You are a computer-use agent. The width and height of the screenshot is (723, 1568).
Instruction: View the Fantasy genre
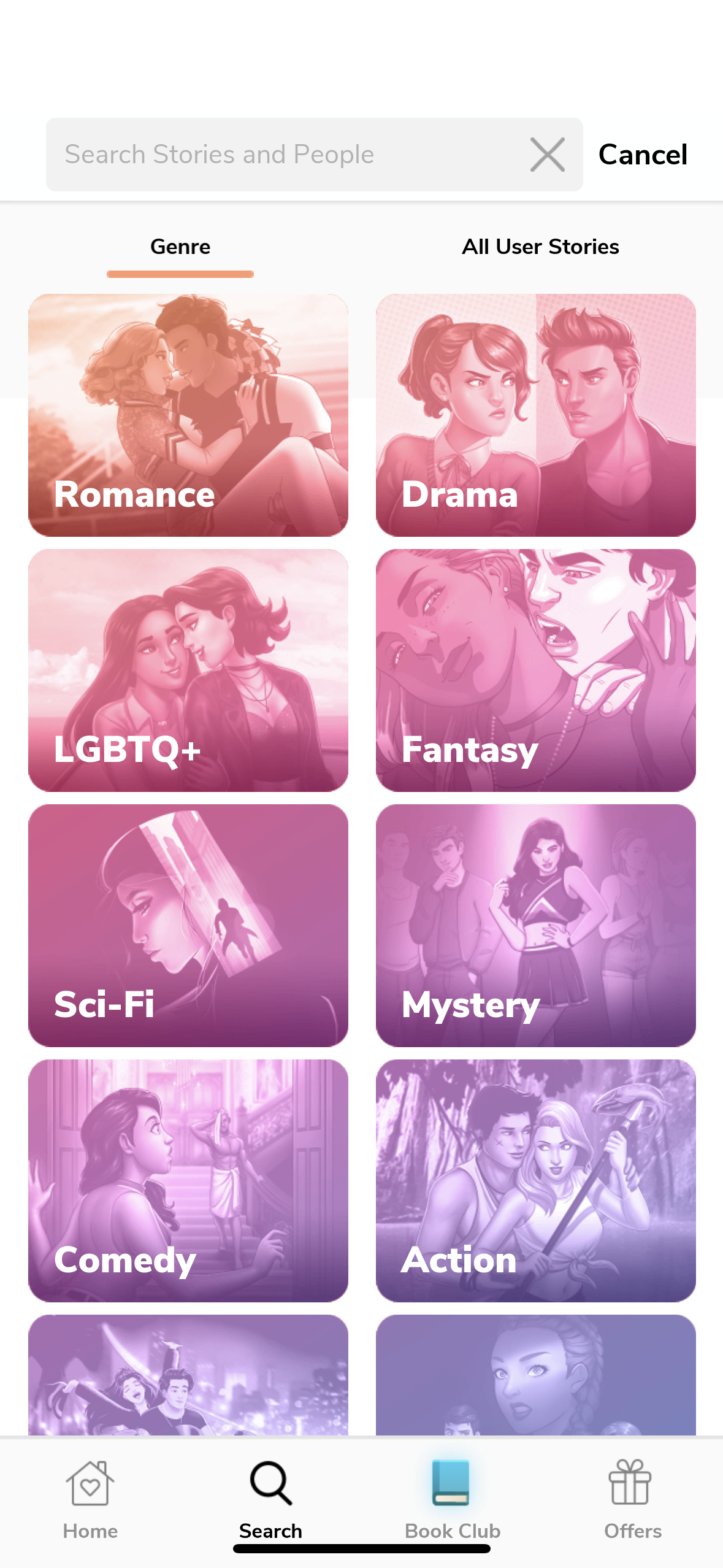click(535, 671)
